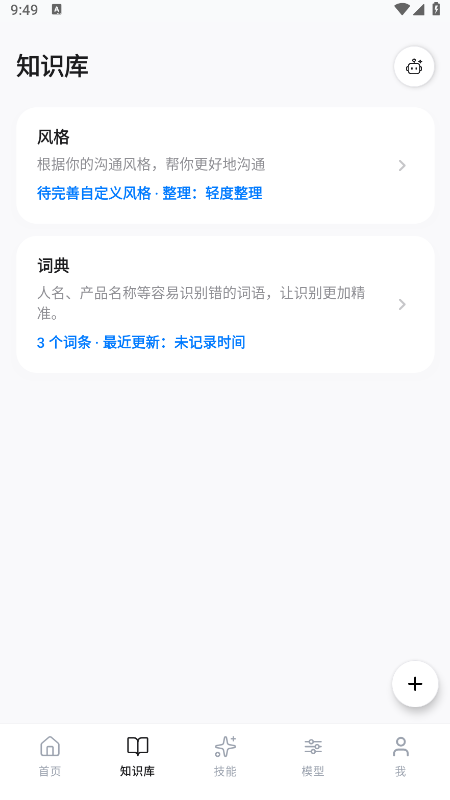450x800 pixels.
Task: Switch to the 模型 tab
Action: (x=313, y=756)
